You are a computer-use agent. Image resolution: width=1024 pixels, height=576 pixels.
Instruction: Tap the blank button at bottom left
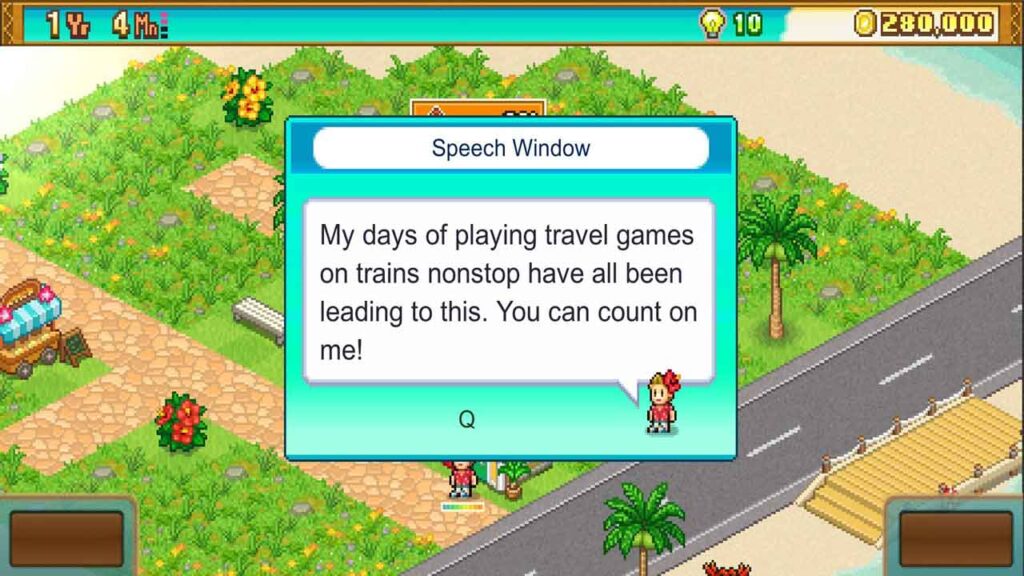click(x=67, y=539)
